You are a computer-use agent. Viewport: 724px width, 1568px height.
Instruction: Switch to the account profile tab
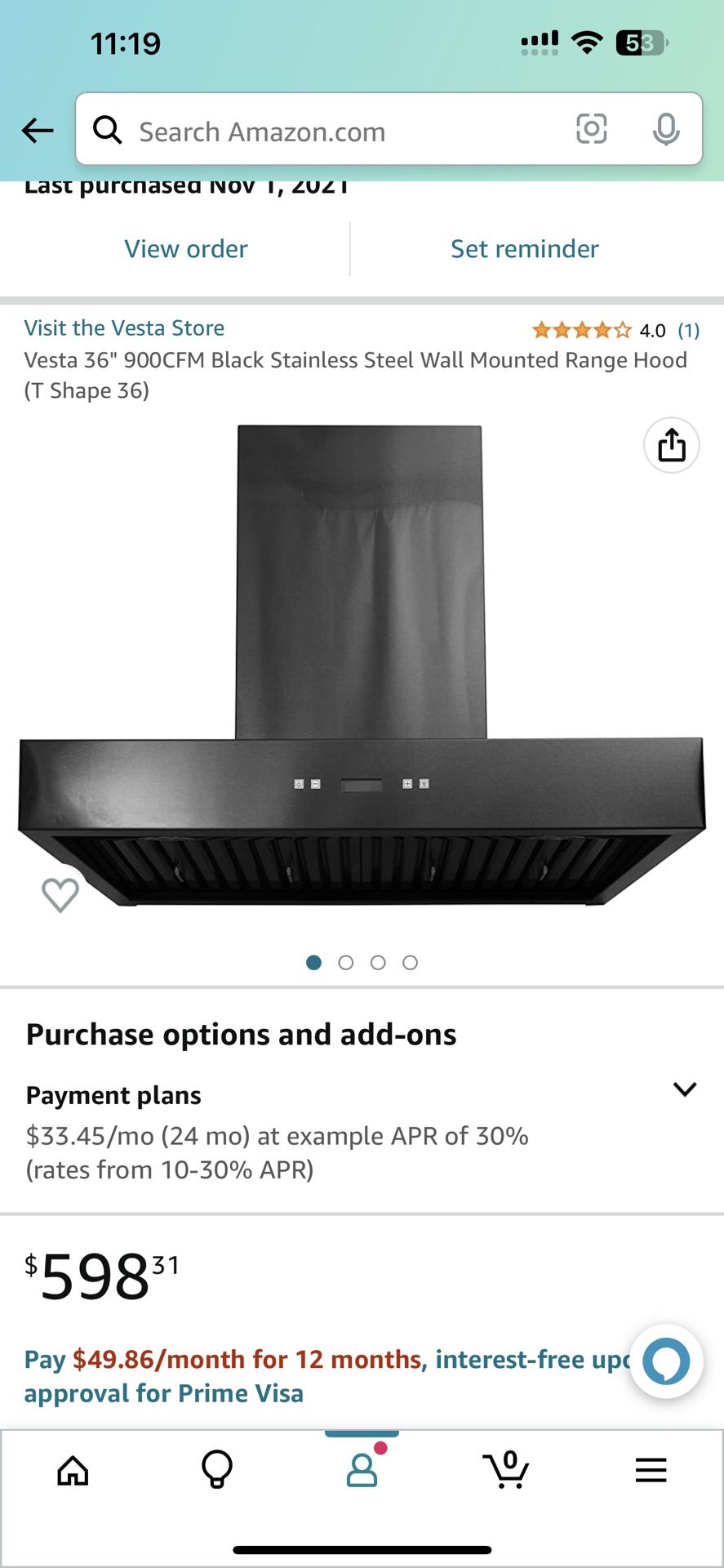coord(362,1471)
